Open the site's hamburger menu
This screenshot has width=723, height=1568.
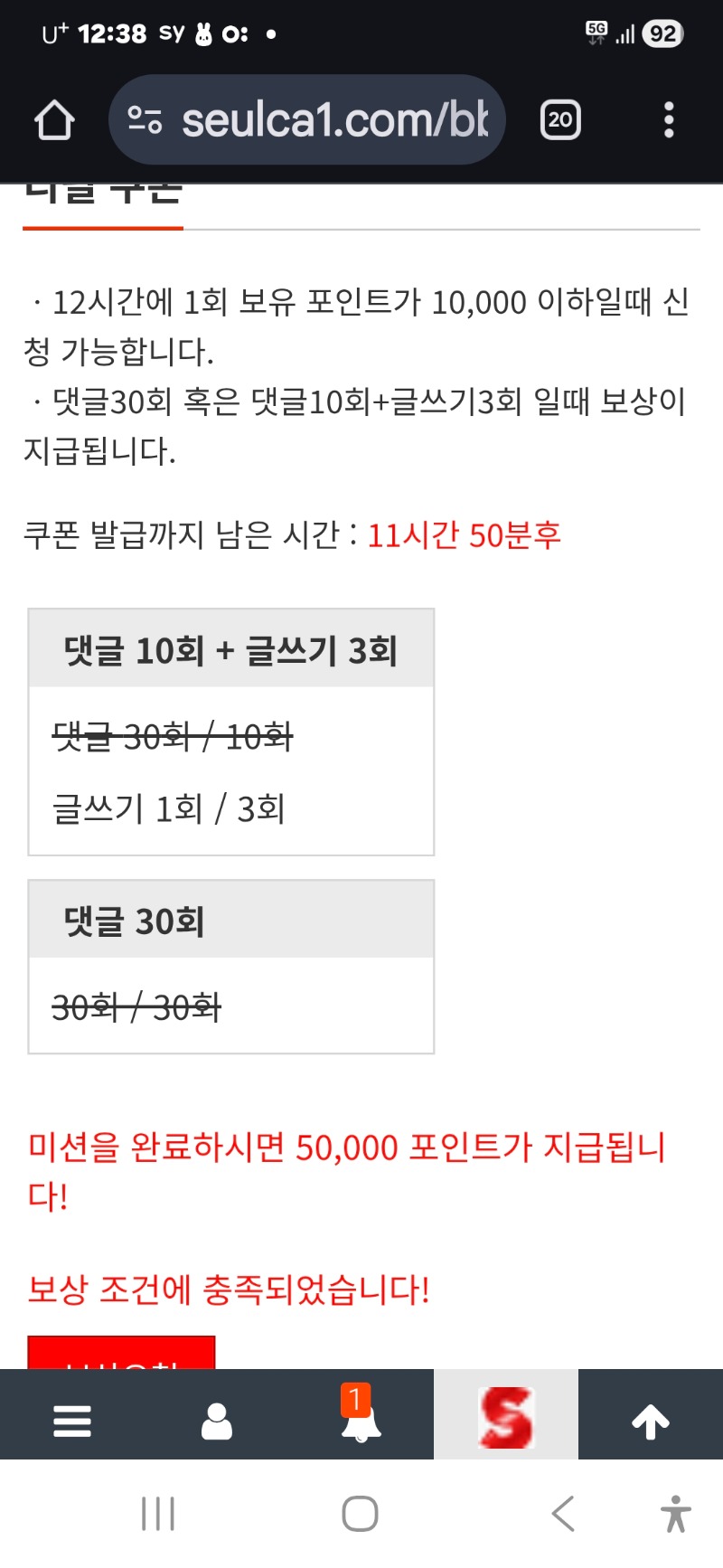pos(72,1421)
